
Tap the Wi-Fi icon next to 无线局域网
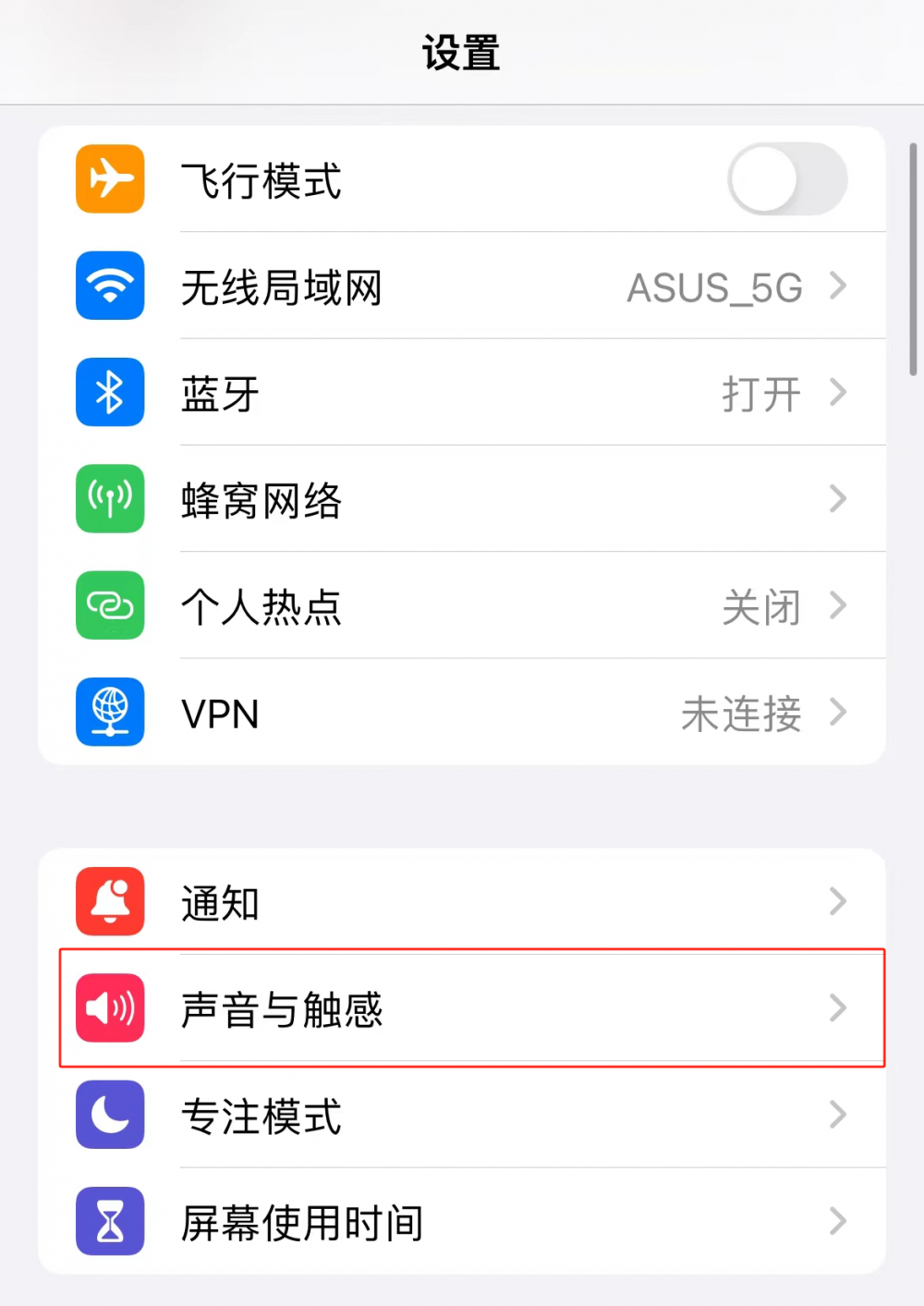pyautogui.click(x=110, y=287)
